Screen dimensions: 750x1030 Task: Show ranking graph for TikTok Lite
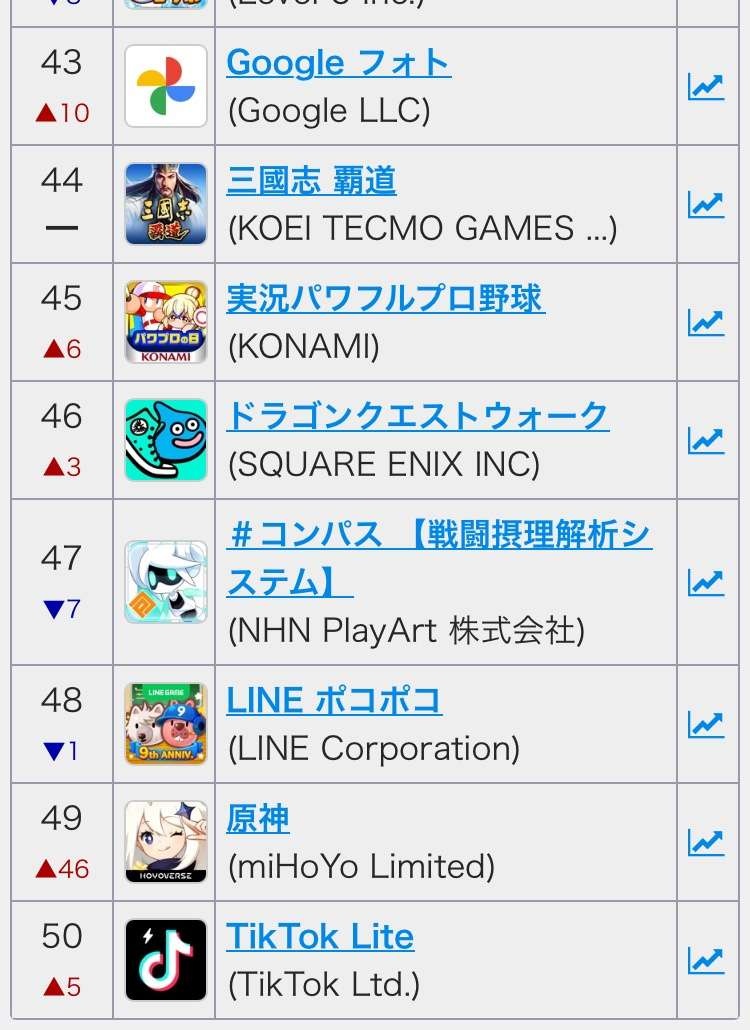705,960
